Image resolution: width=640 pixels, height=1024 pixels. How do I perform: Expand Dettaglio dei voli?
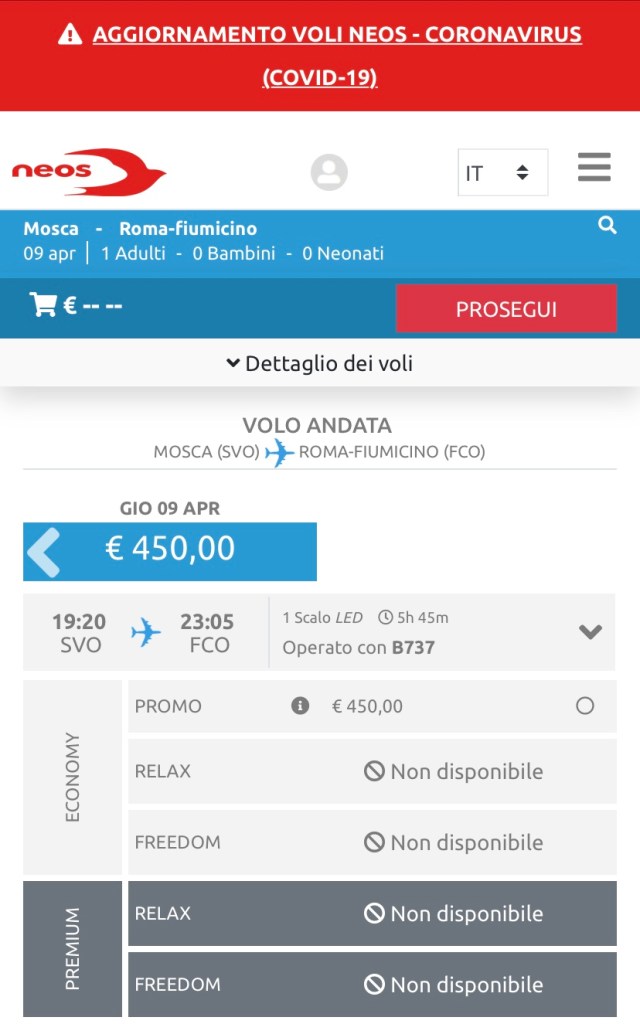(320, 364)
